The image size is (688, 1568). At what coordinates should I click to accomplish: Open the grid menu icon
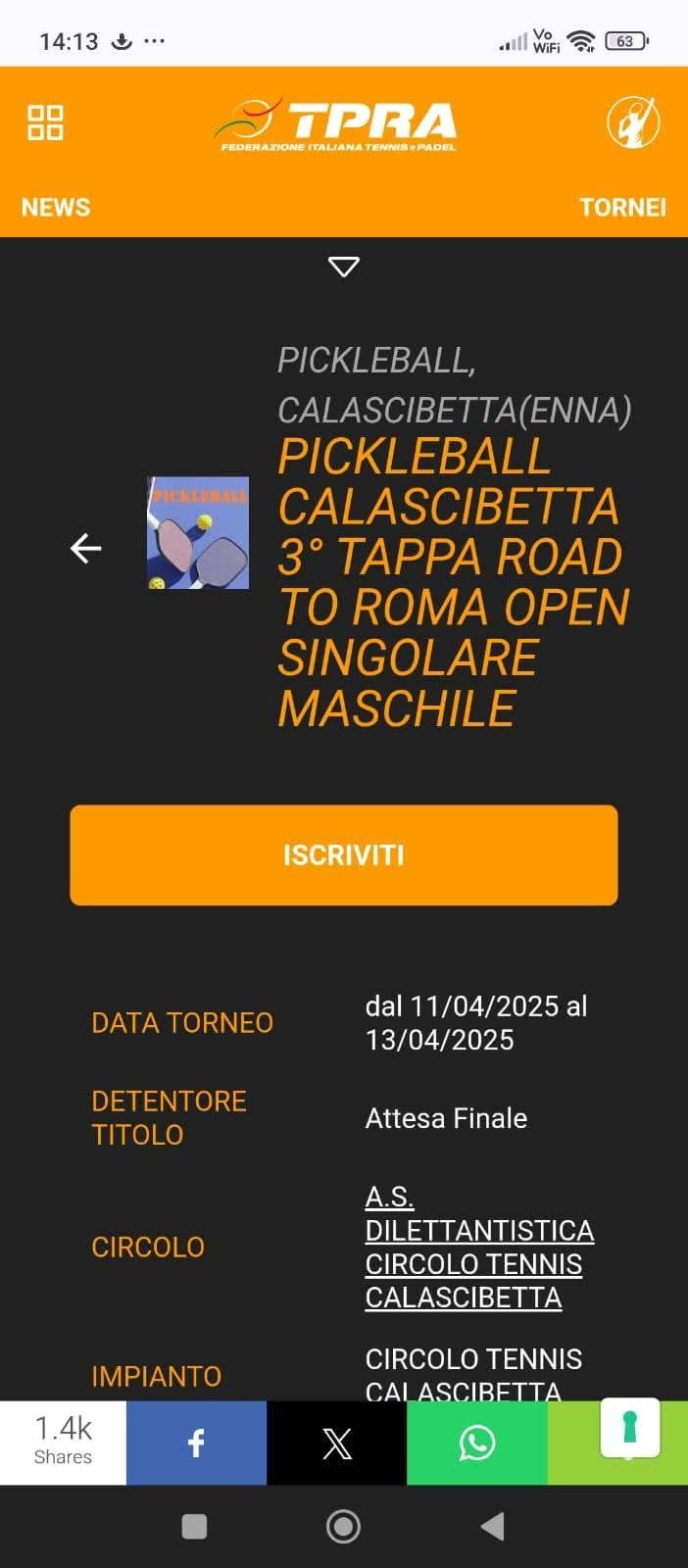click(x=45, y=123)
